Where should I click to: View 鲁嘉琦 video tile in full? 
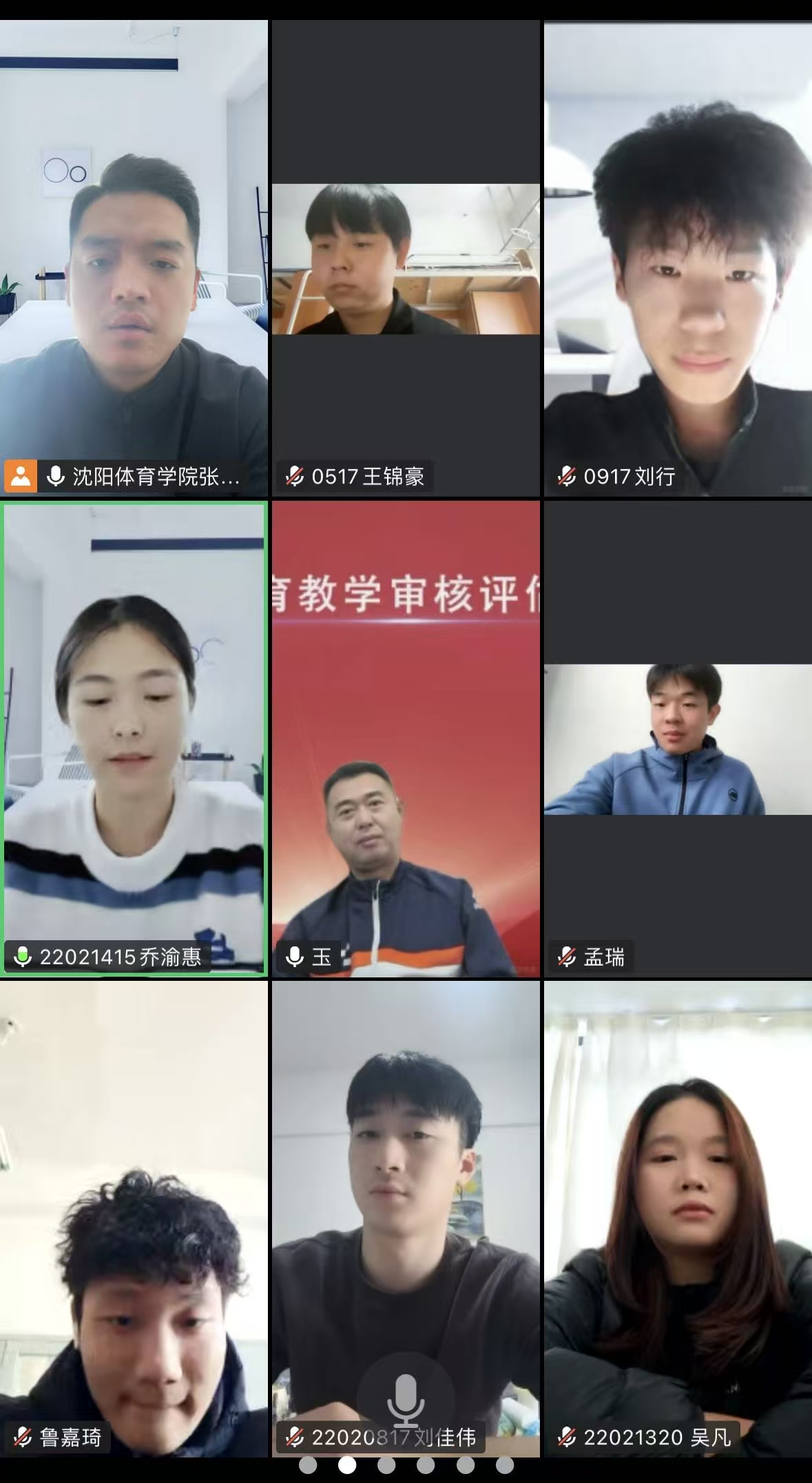[x=134, y=1218]
